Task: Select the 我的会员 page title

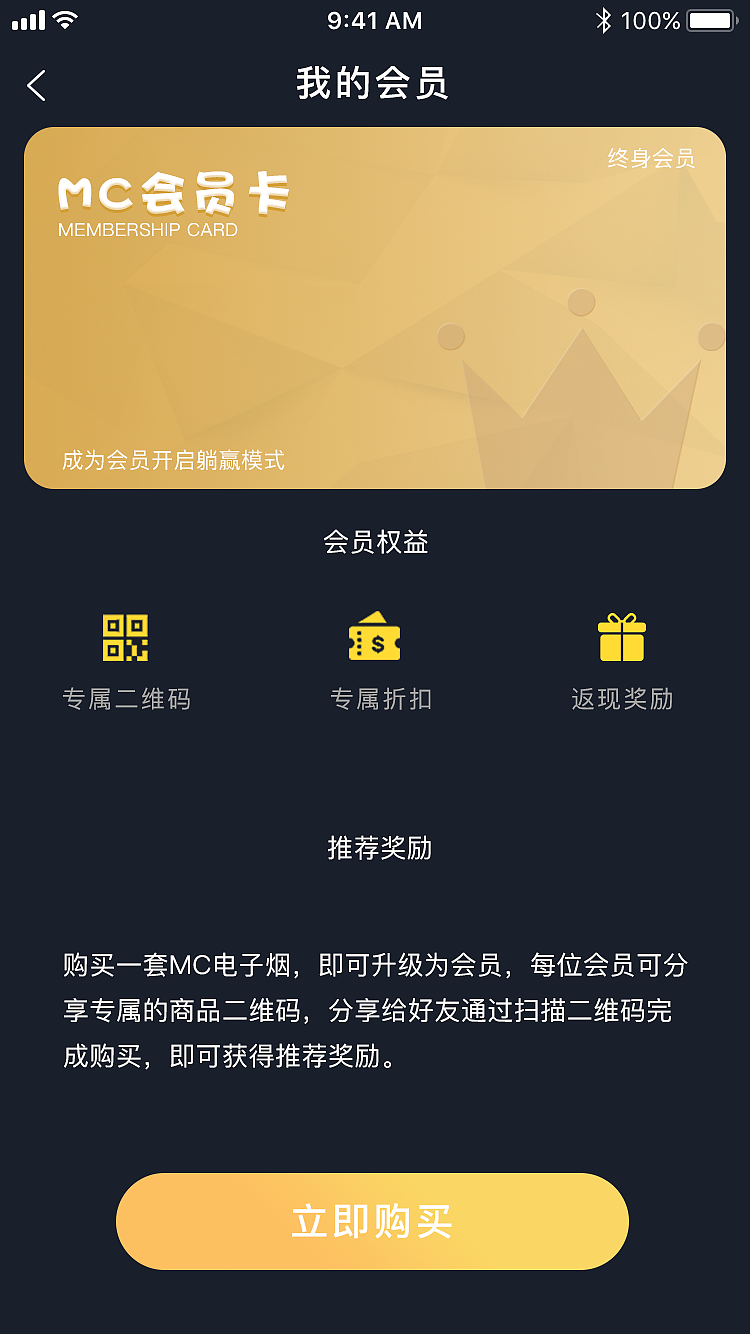Action: [x=375, y=85]
